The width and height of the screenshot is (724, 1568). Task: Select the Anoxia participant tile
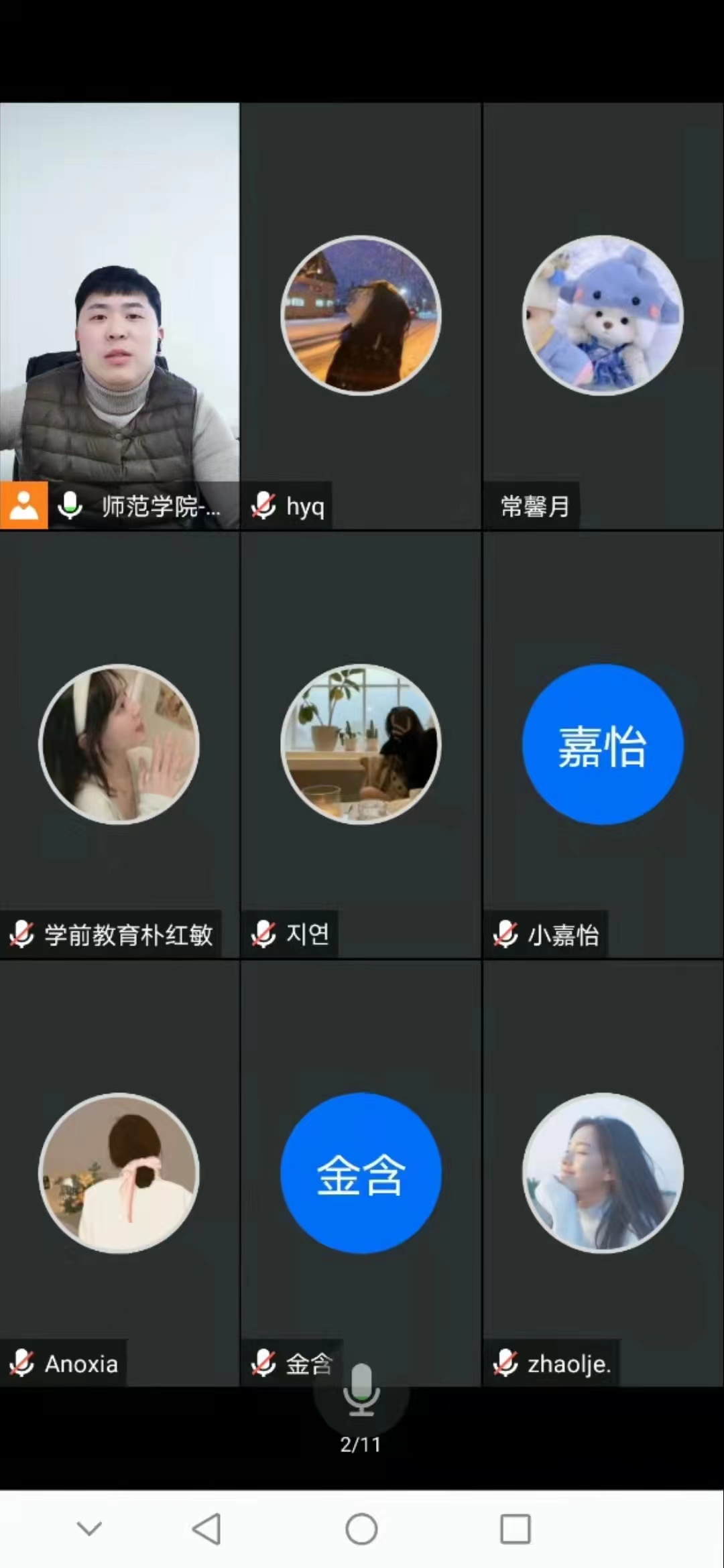[x=119, y=1173]
